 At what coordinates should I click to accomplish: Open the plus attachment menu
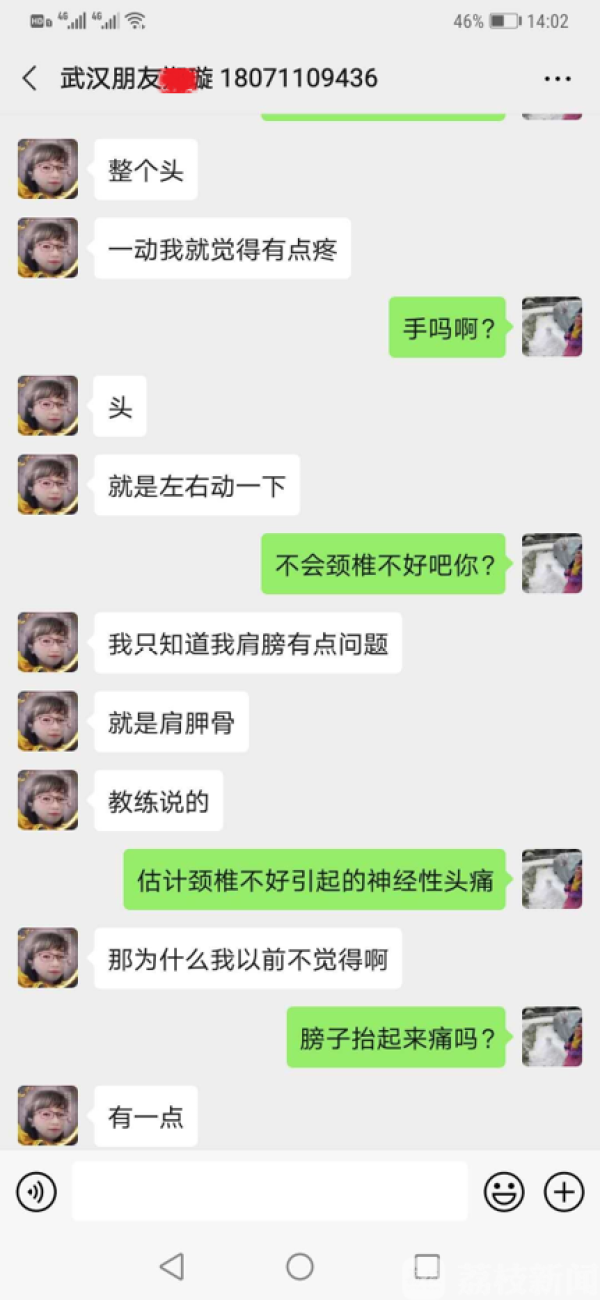click(564, 1191)
